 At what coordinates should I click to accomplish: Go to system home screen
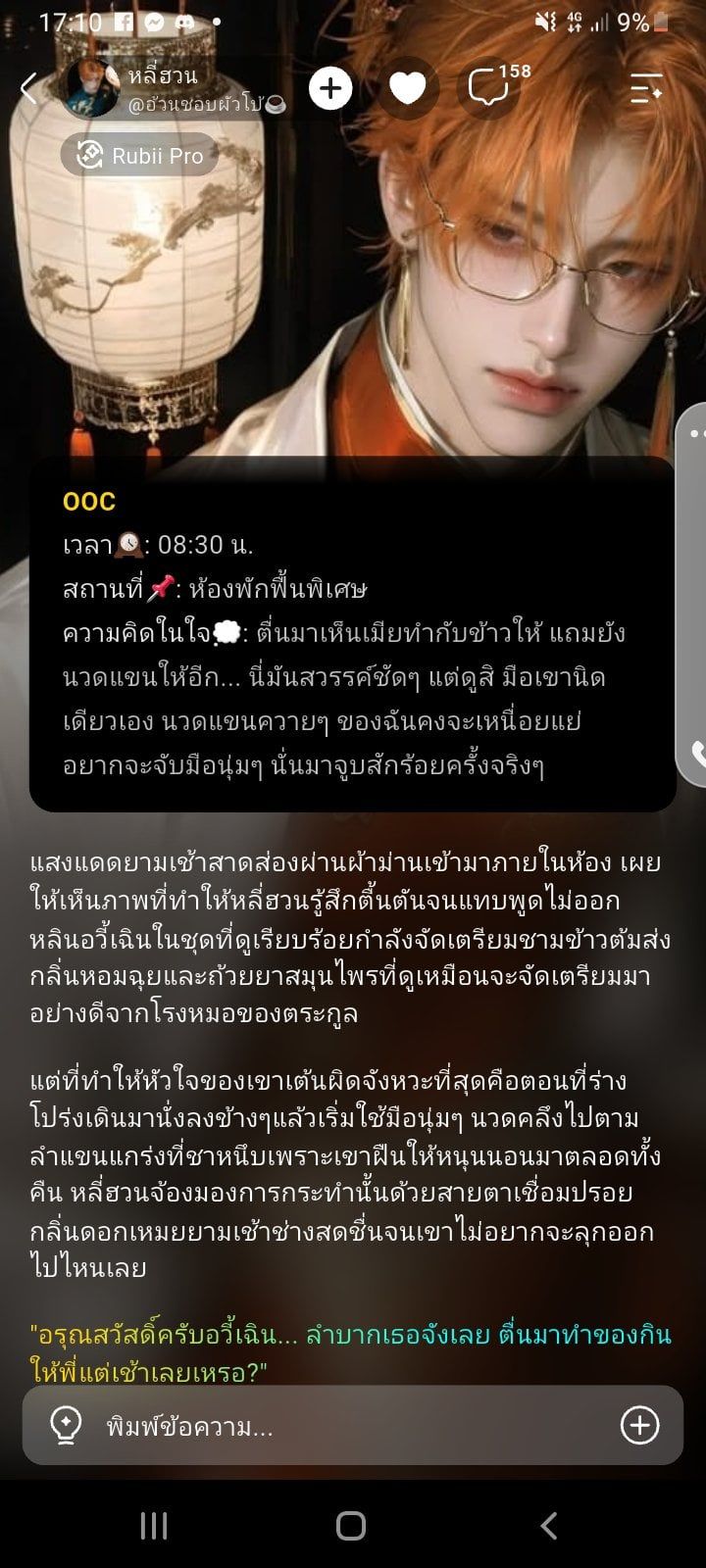point(351,1526)
